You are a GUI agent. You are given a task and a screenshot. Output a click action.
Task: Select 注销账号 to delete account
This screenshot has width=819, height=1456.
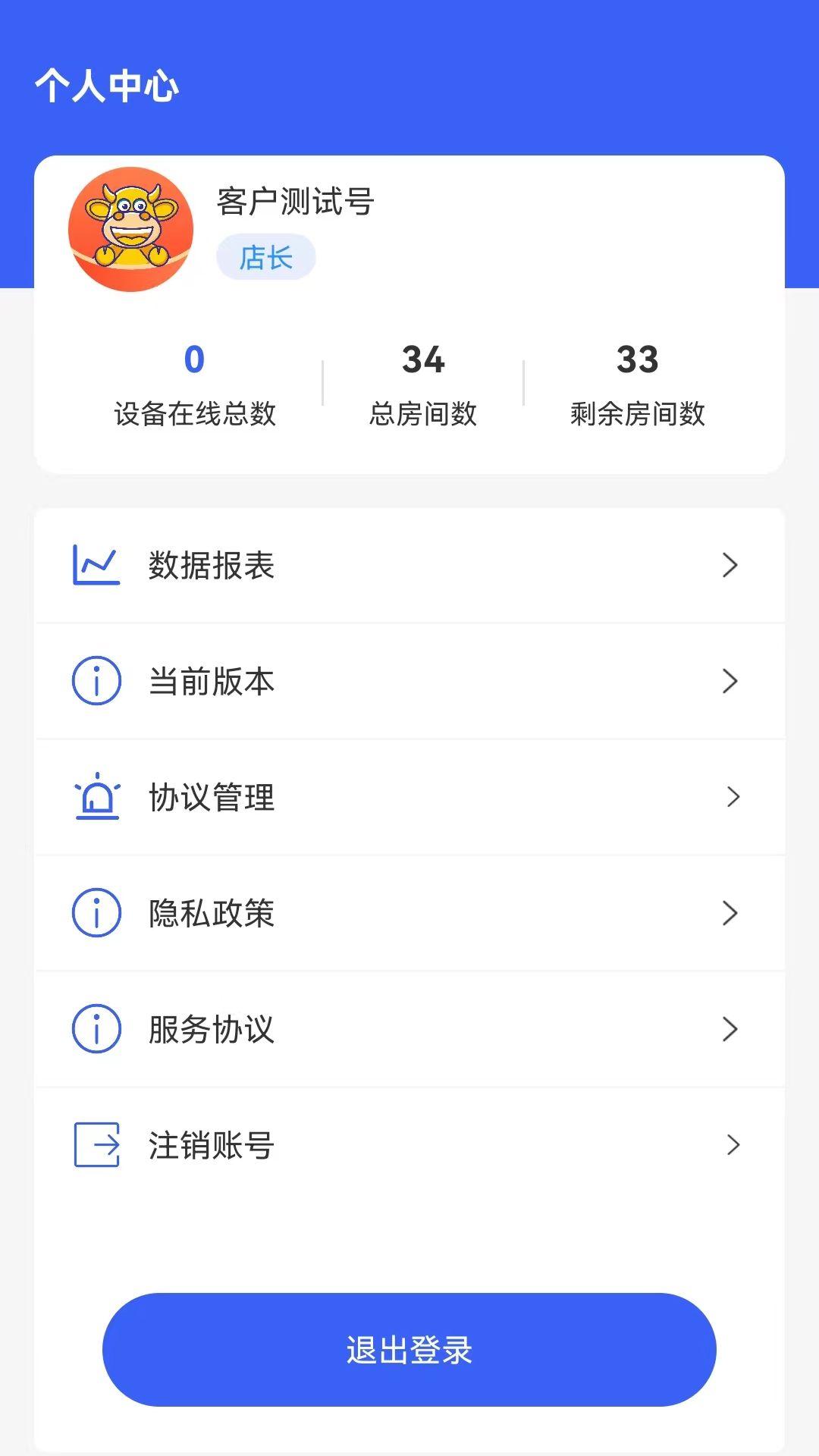coord(409,1145)
